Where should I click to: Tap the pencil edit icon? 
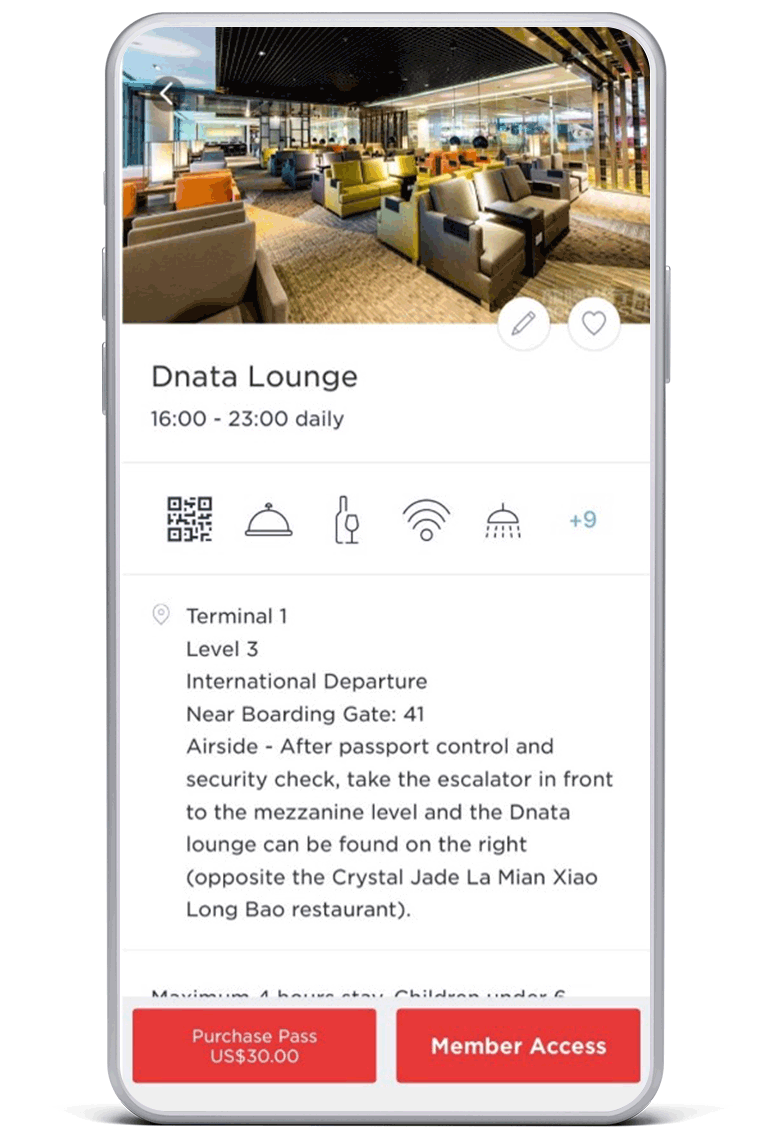coord(523,324)
